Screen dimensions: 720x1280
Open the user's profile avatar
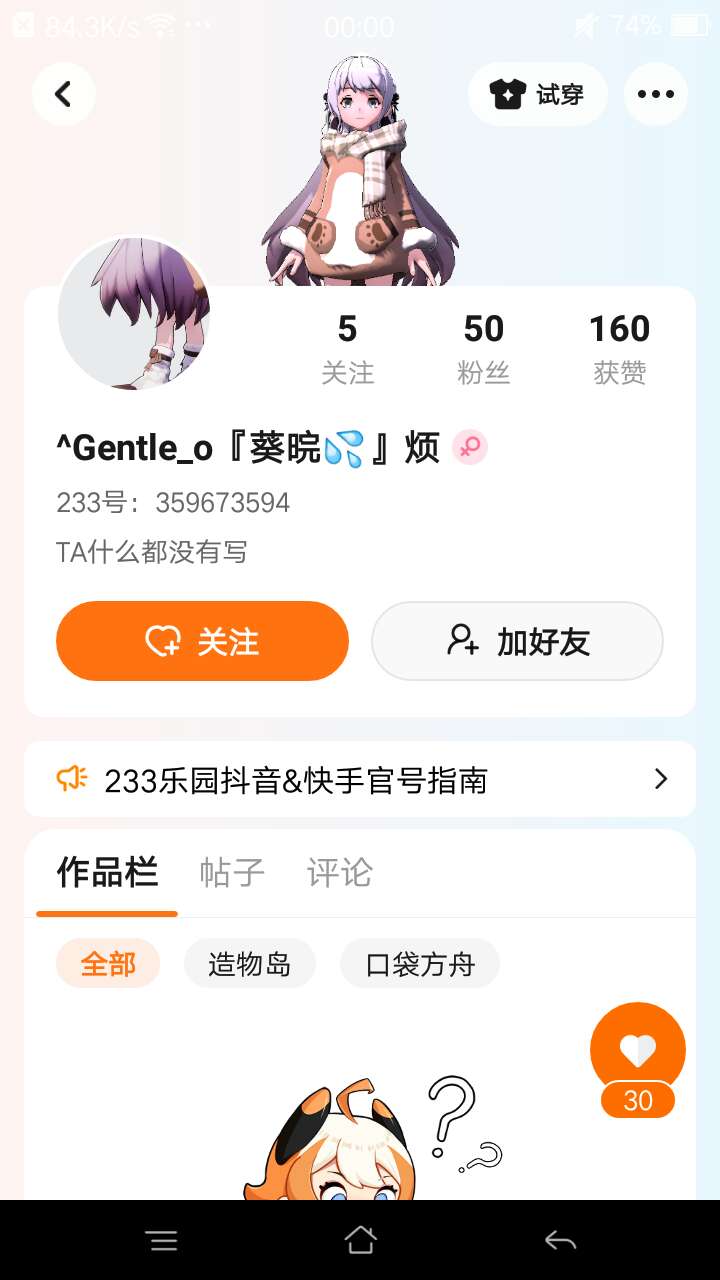[x=134, y=314]
